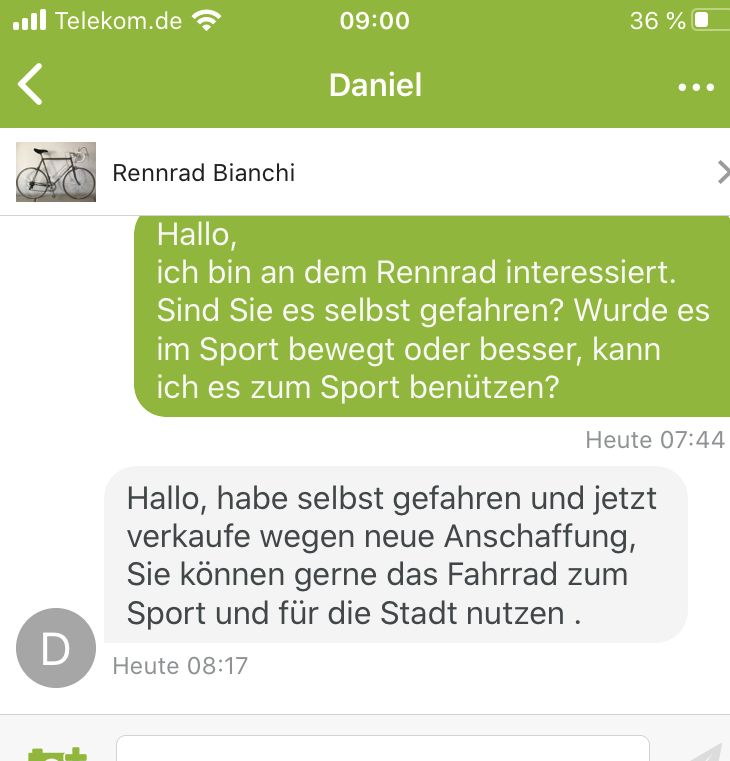Open the Rennrad Bianchi listing
This screenshot has height=761, width=730.
point(365,173)
